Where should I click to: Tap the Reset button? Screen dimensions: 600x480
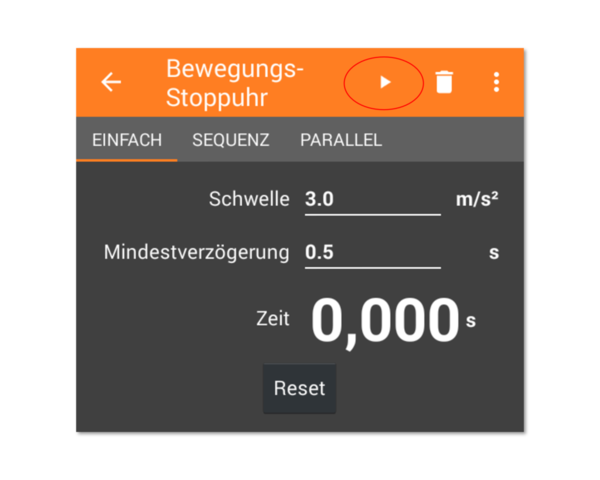click(x=300, y=388)
